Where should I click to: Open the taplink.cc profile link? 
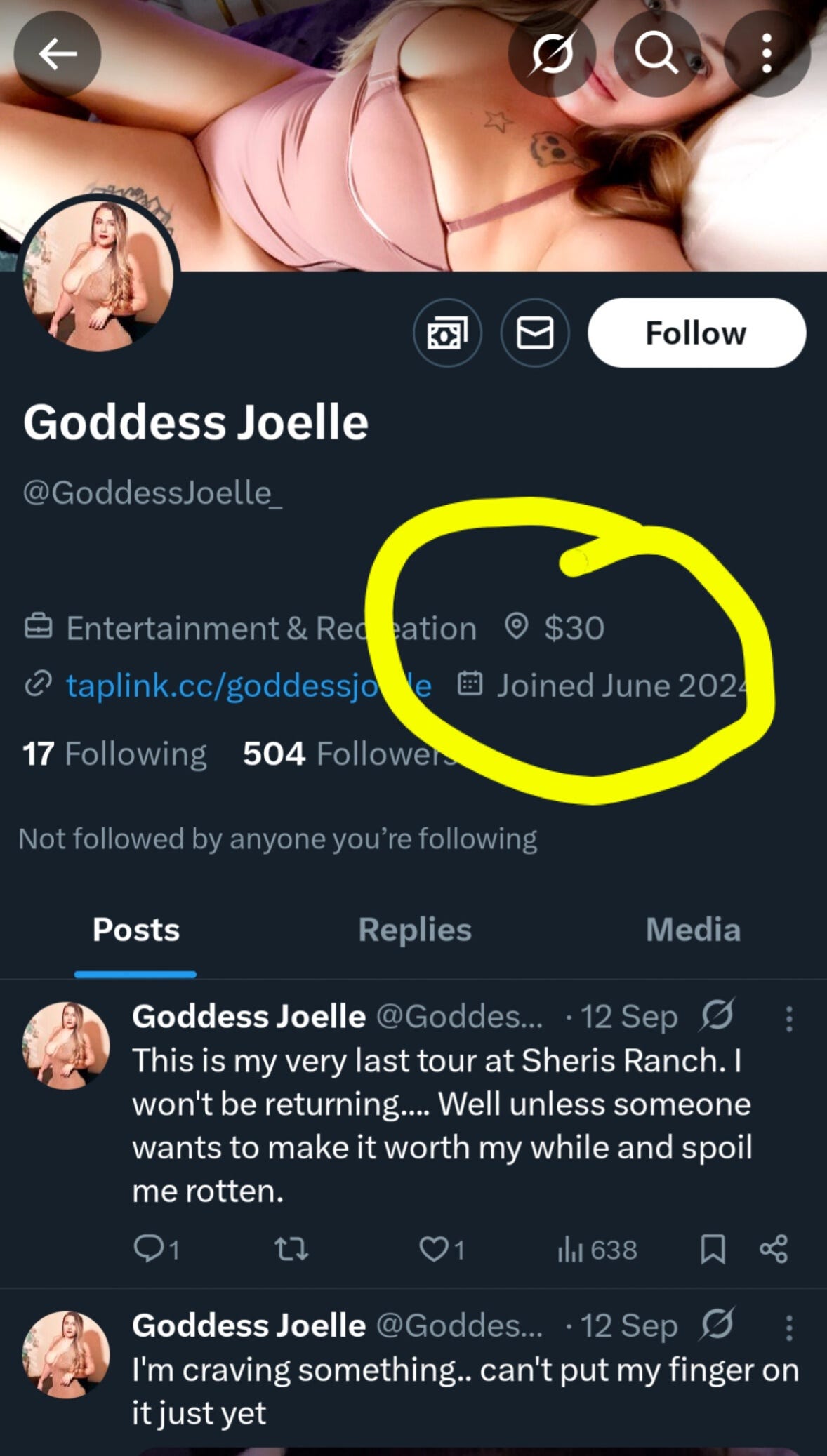click(x=249, y=686)
